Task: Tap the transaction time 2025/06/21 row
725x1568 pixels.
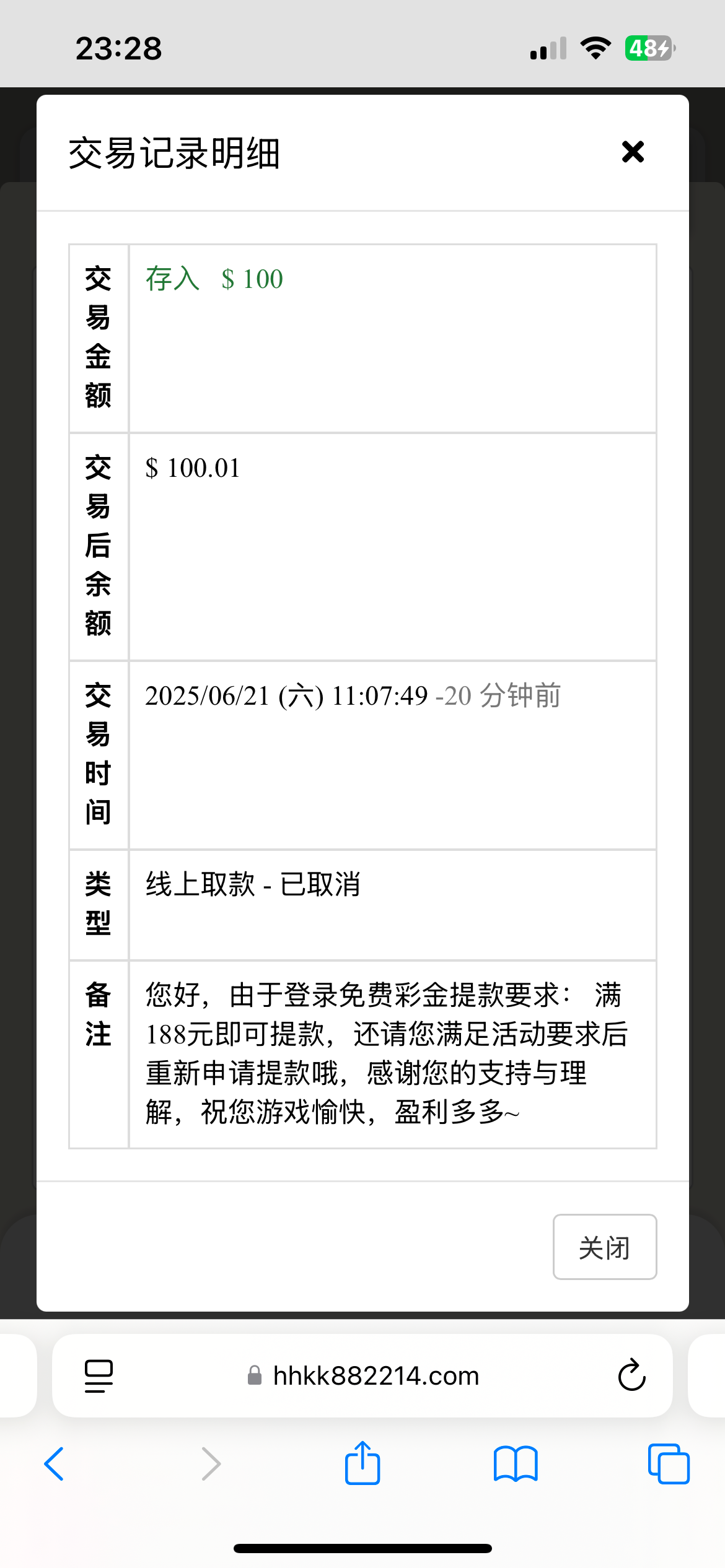Action: pos(352,696)
